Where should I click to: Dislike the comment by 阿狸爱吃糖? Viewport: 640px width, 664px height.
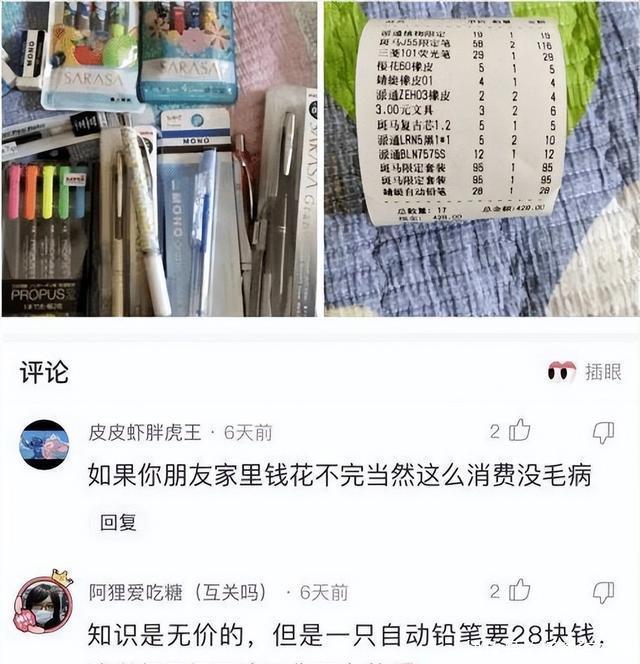603,592
